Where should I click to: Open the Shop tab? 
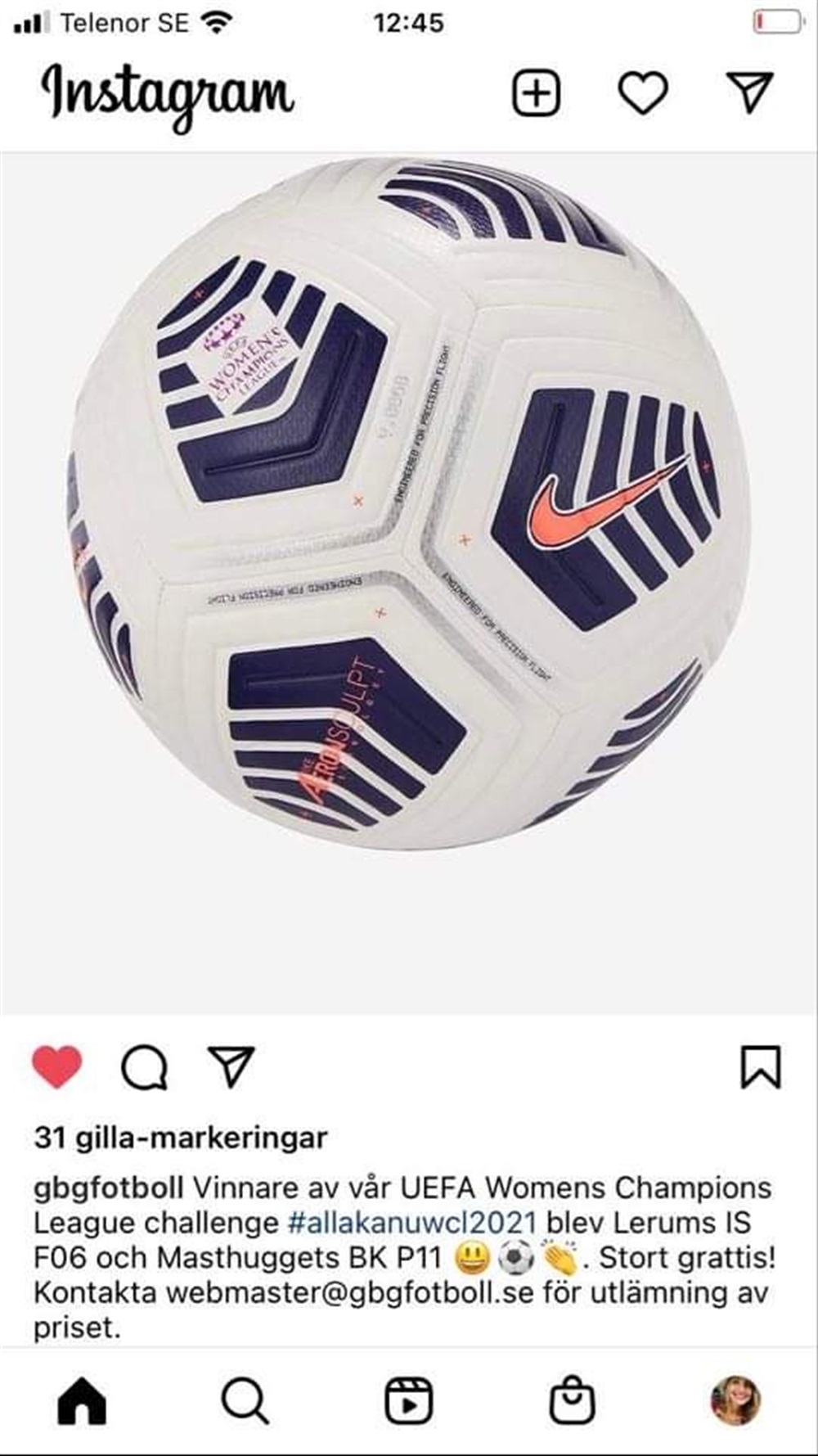[572, 1401]
